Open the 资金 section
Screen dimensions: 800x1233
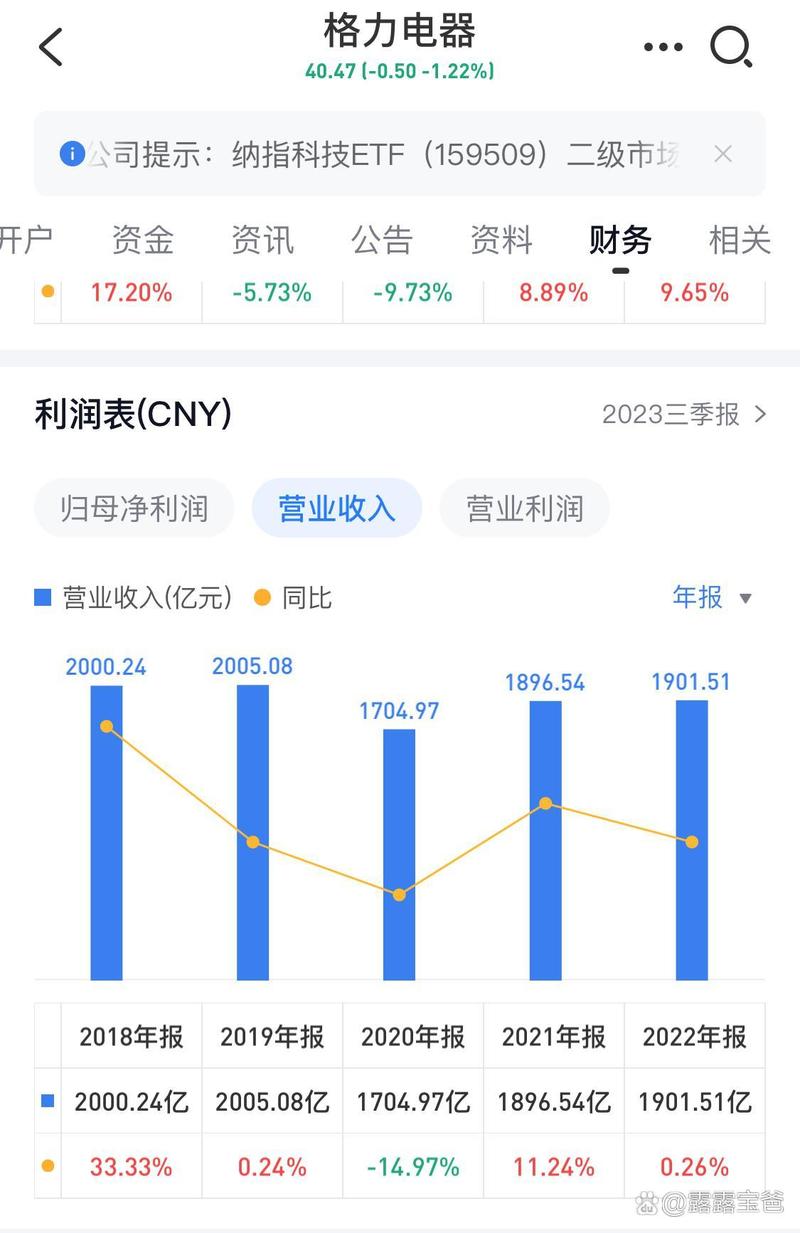click(x=143, y=241)
